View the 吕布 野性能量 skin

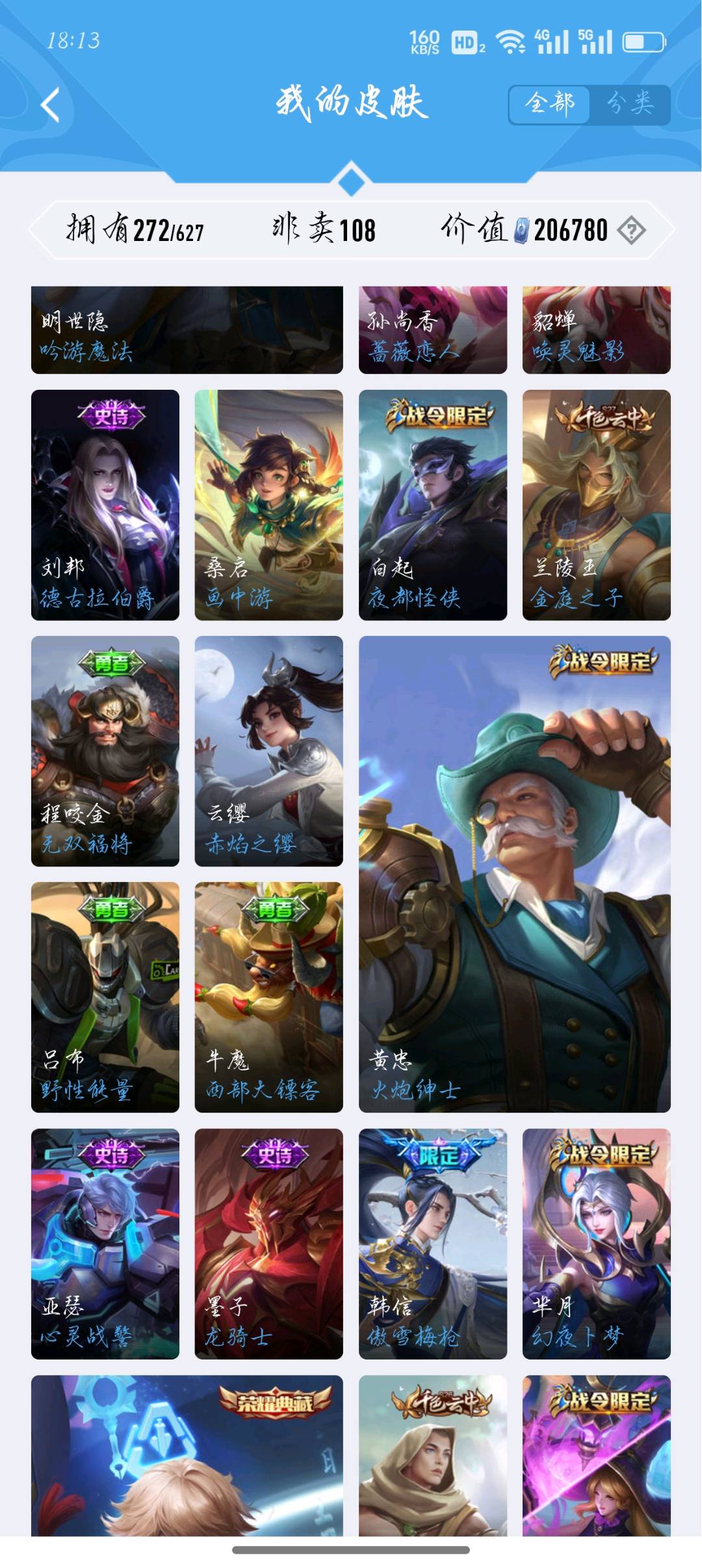(x=105, y=997)
